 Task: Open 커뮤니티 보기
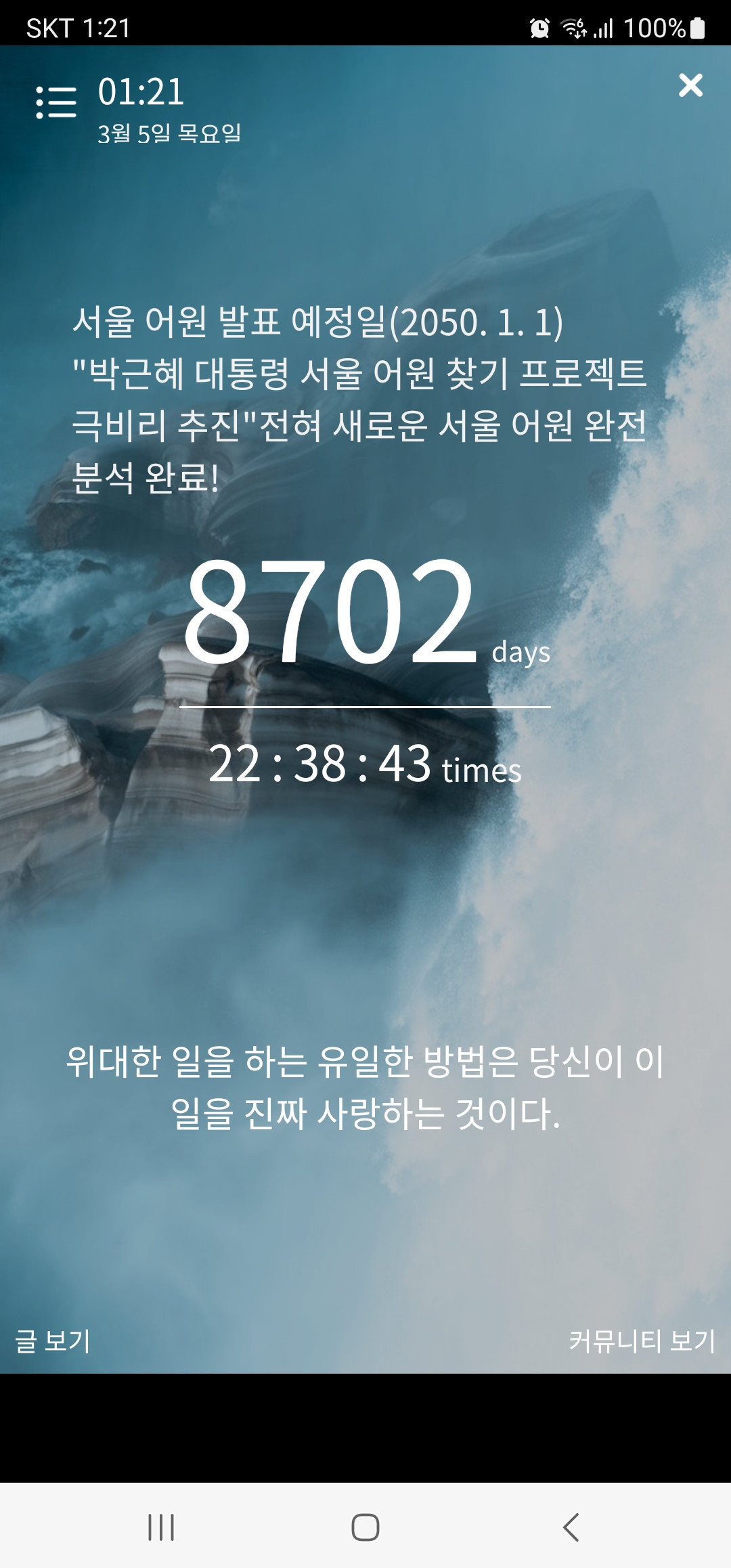coord(642,1341)
